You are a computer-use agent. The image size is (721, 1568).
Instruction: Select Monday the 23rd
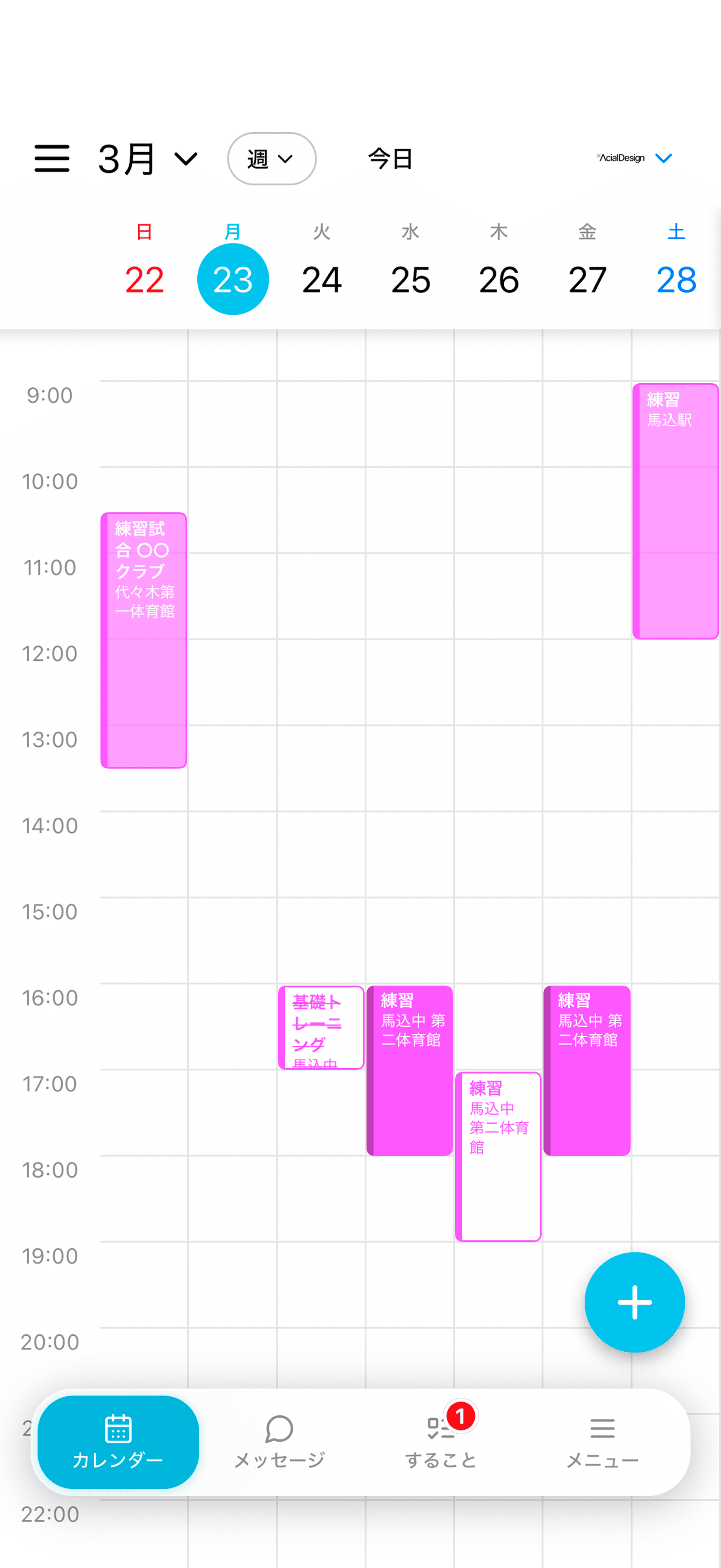(x=233, y=279)
